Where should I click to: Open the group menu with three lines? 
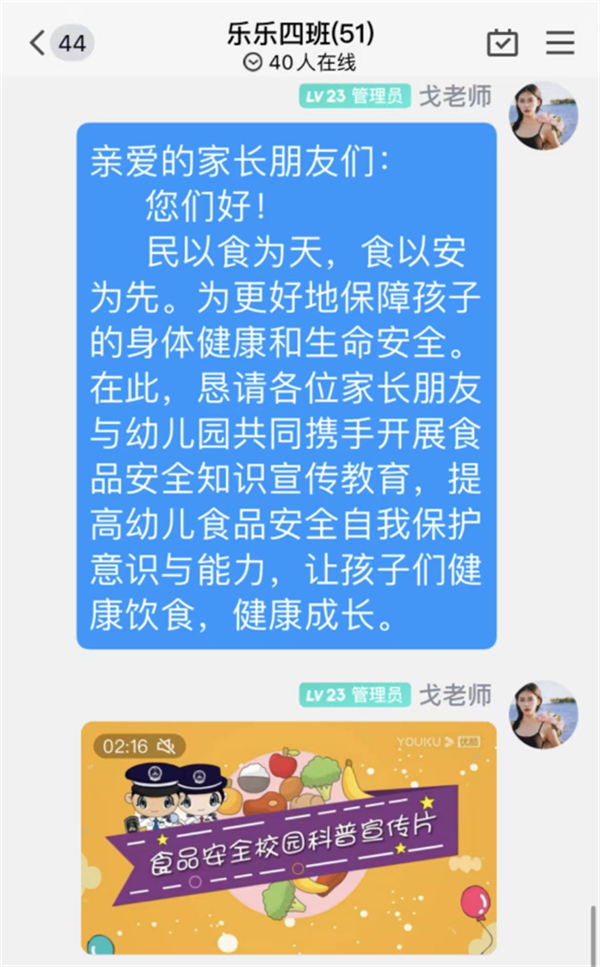(x=560, y=43)
